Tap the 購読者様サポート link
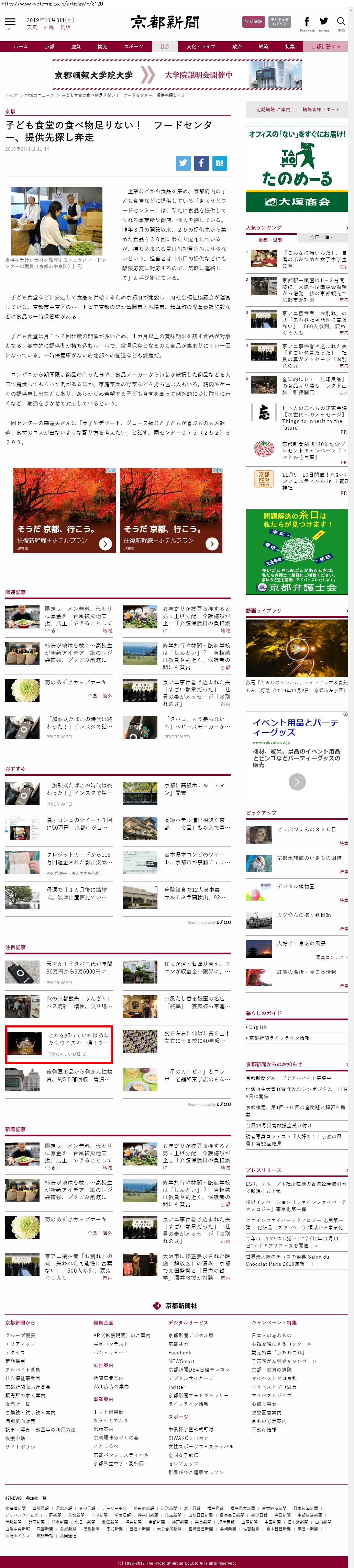Image resolution: width=354 pixels, height=1568 pixels. [x=321, y=110]
